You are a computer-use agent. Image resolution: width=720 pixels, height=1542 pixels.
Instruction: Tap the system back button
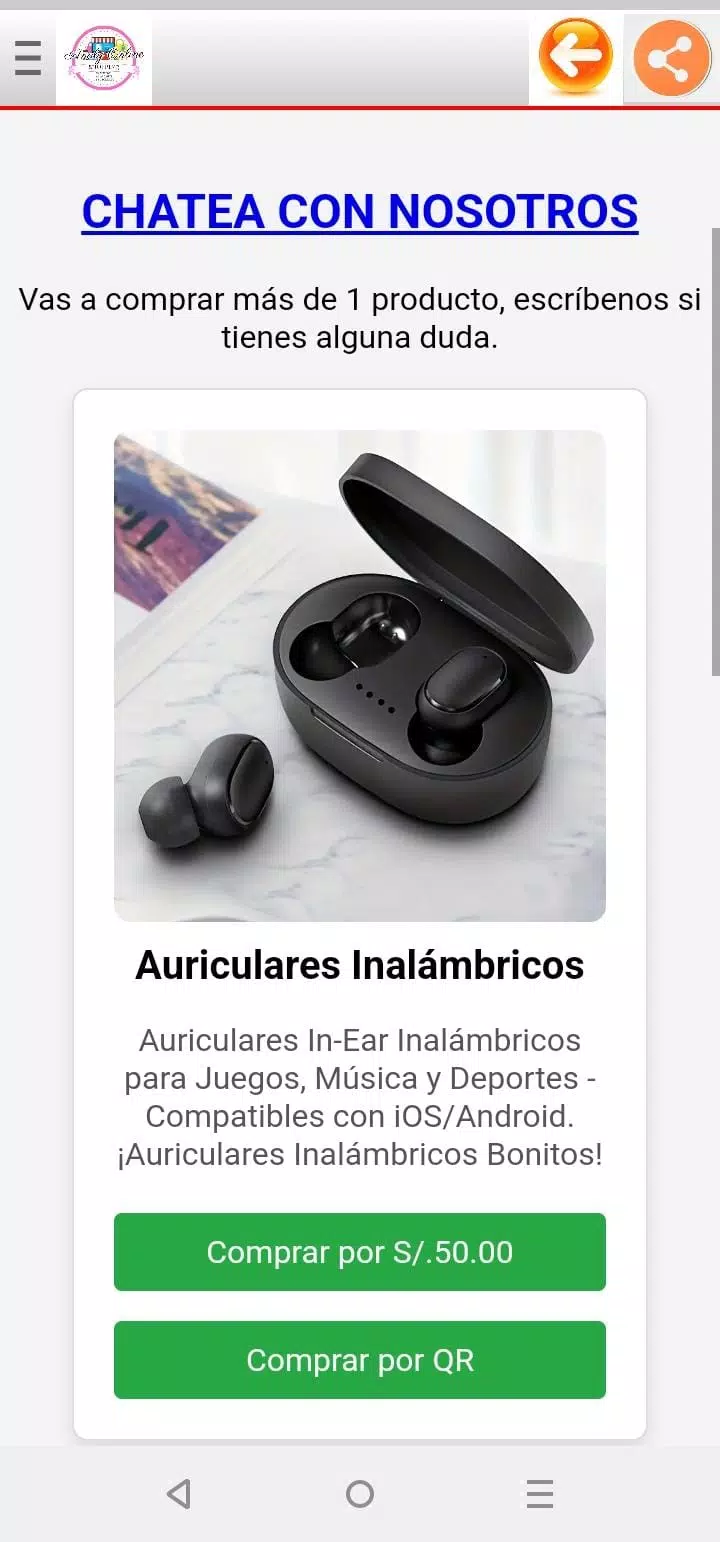coord(179,1494)
